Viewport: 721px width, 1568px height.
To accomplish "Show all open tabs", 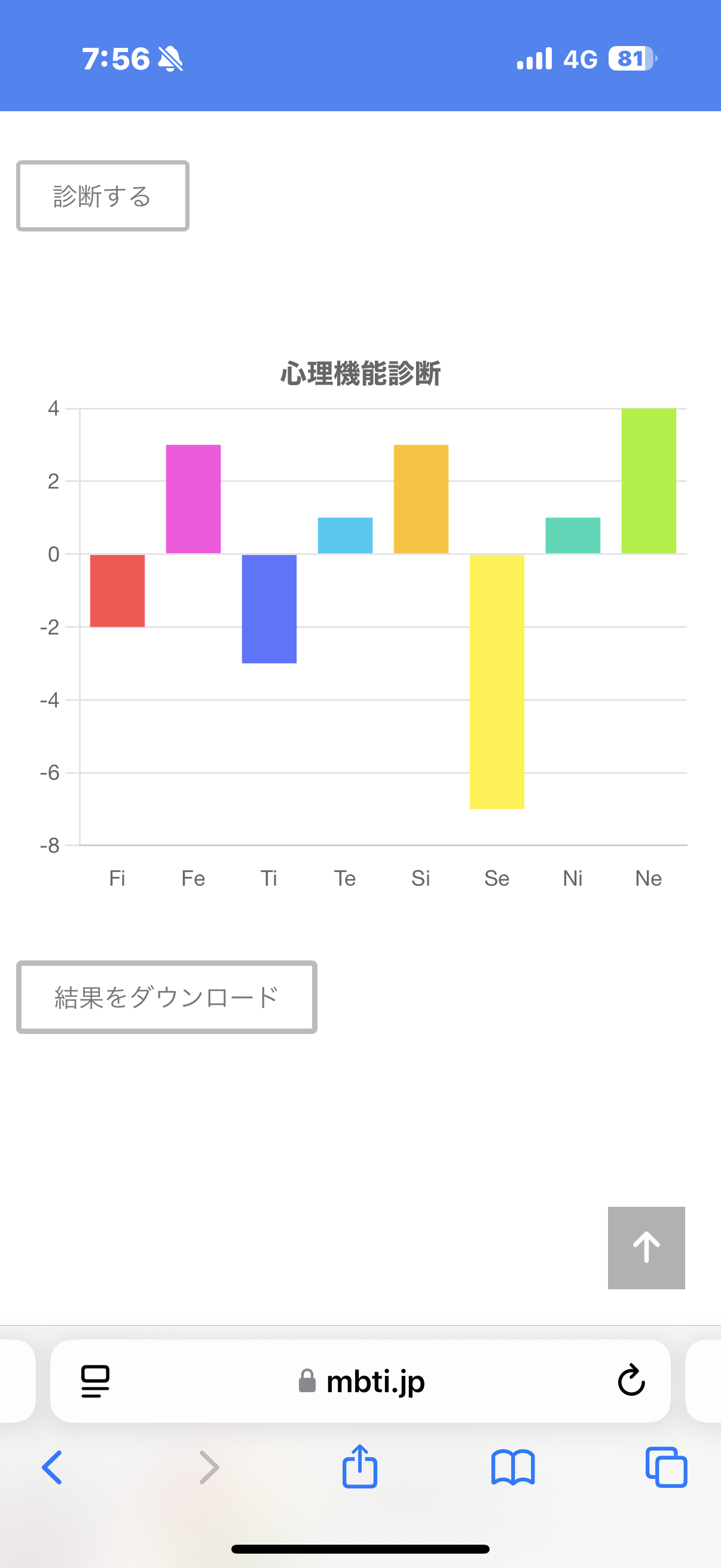I will 665,1468.
